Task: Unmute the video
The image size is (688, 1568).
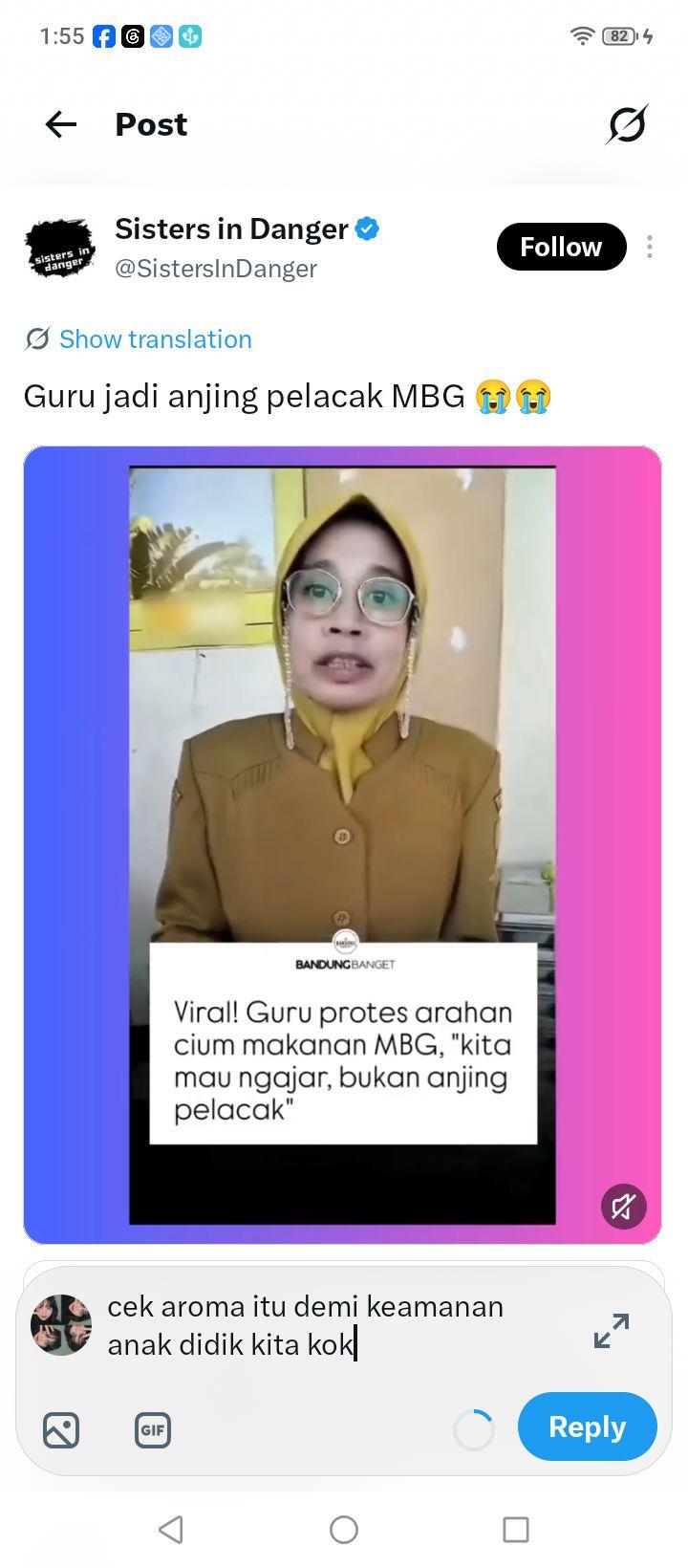Action: [x=624, y=1207]
